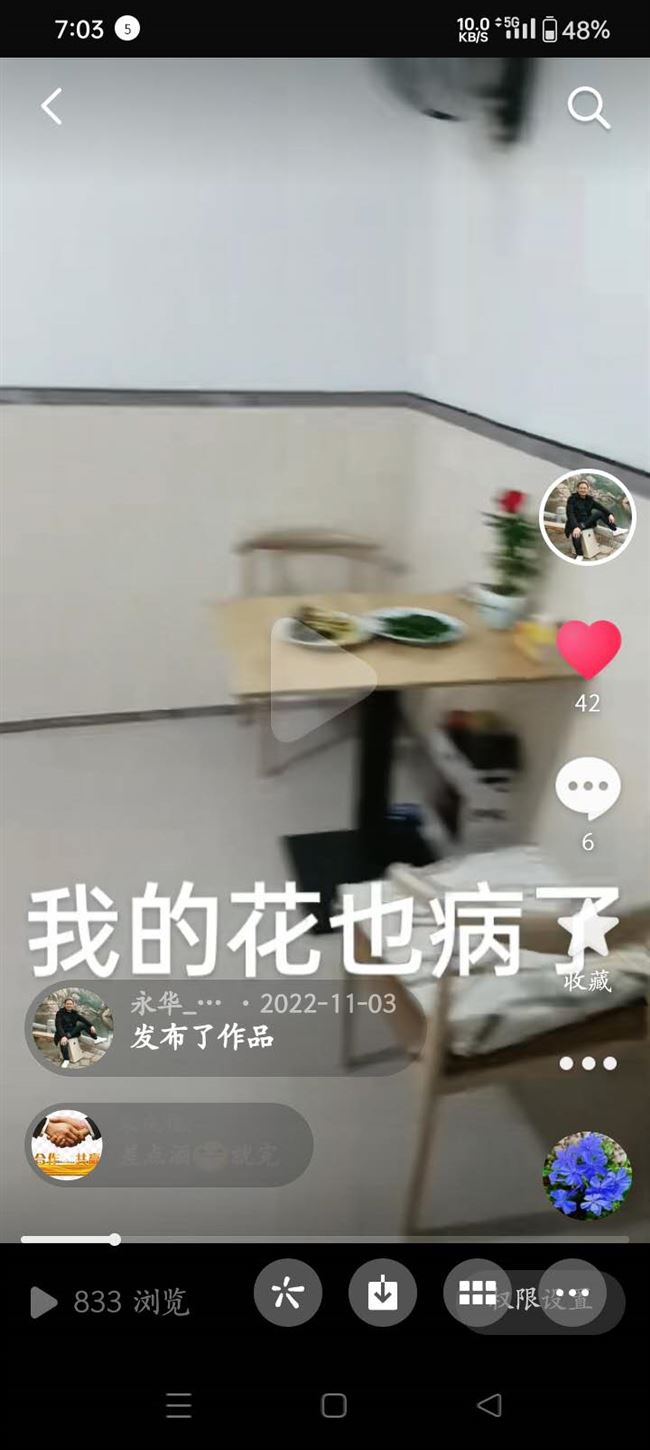This screenshot has height=1450, width=650.
Task: Go back using the top-left arrow
Action: 52,106
